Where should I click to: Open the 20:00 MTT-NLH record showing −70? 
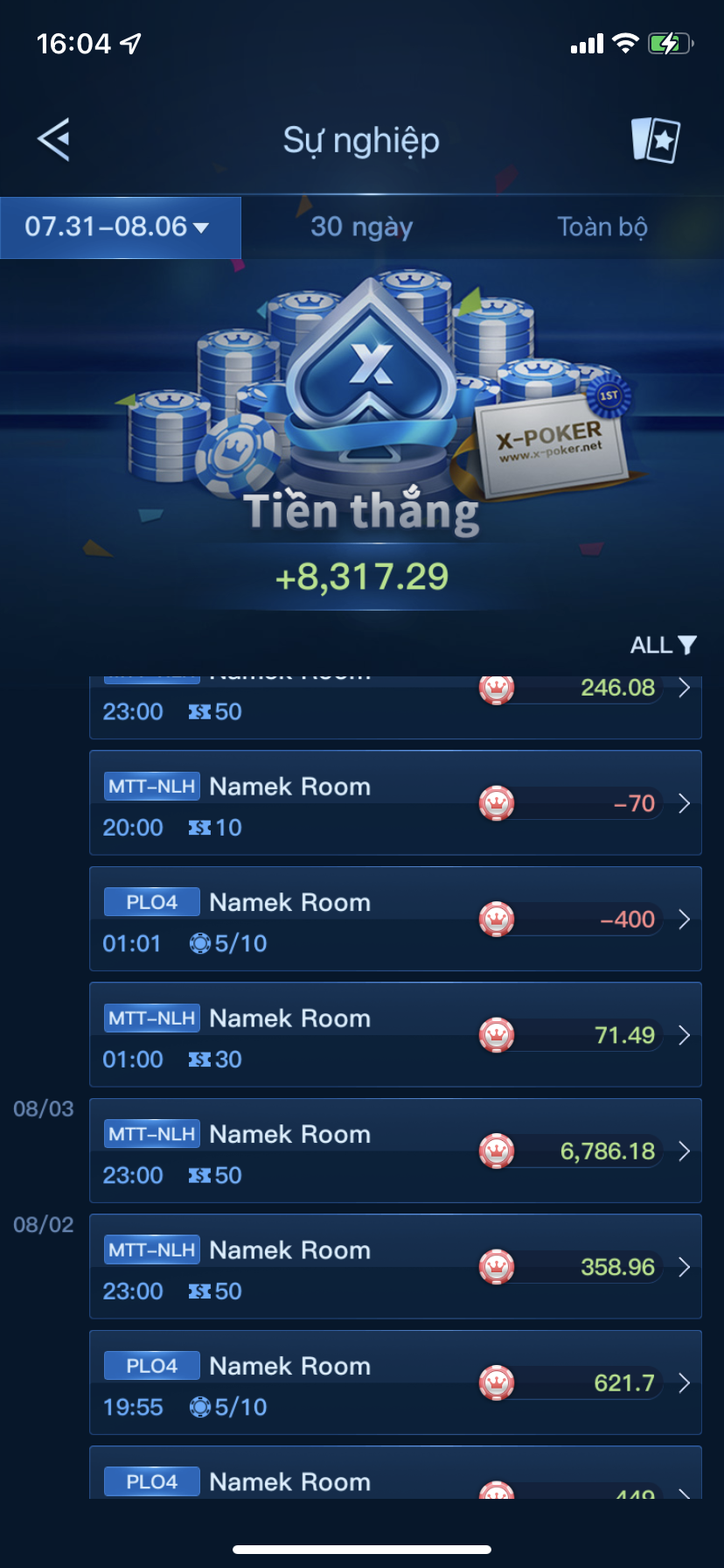(x=395, y=803)
